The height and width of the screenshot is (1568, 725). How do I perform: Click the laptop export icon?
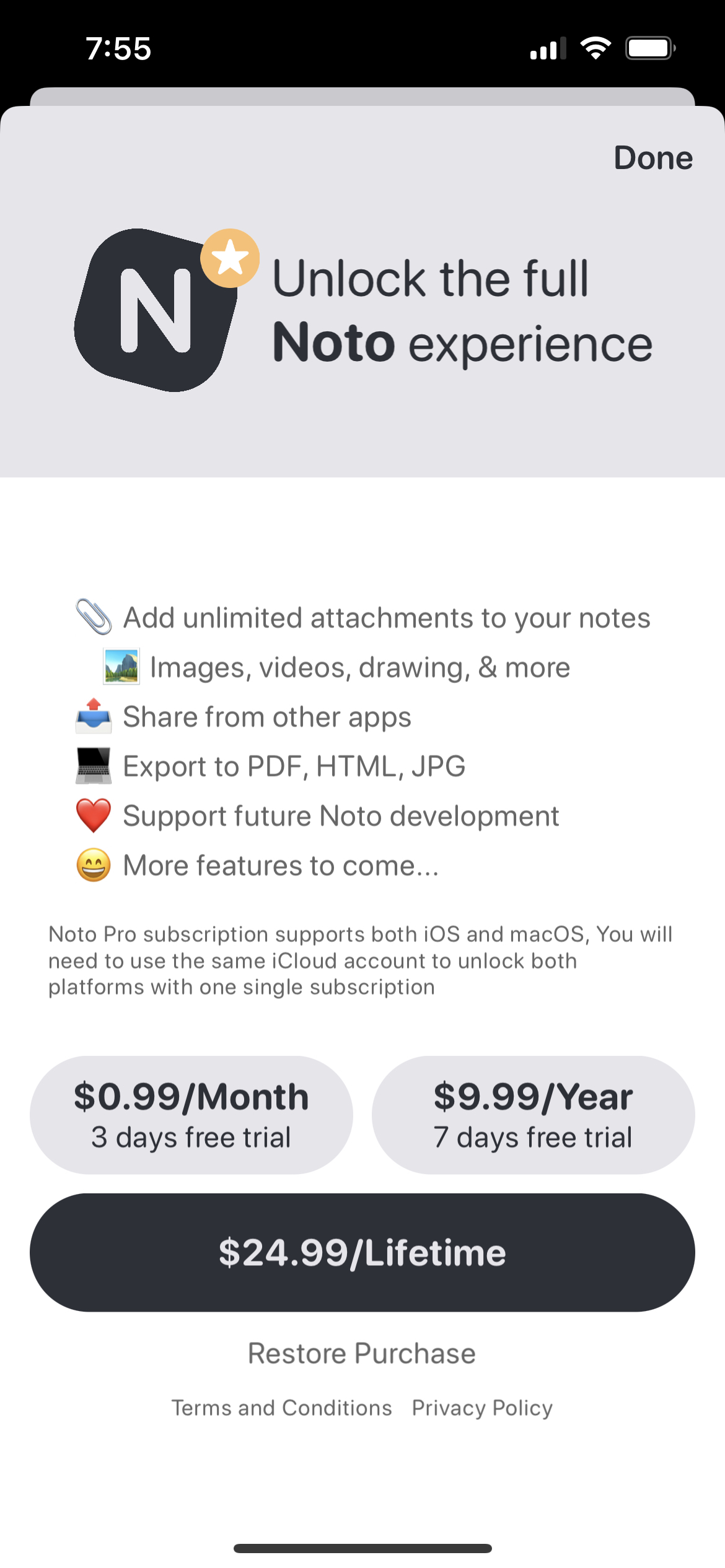(x=92, y=766)
